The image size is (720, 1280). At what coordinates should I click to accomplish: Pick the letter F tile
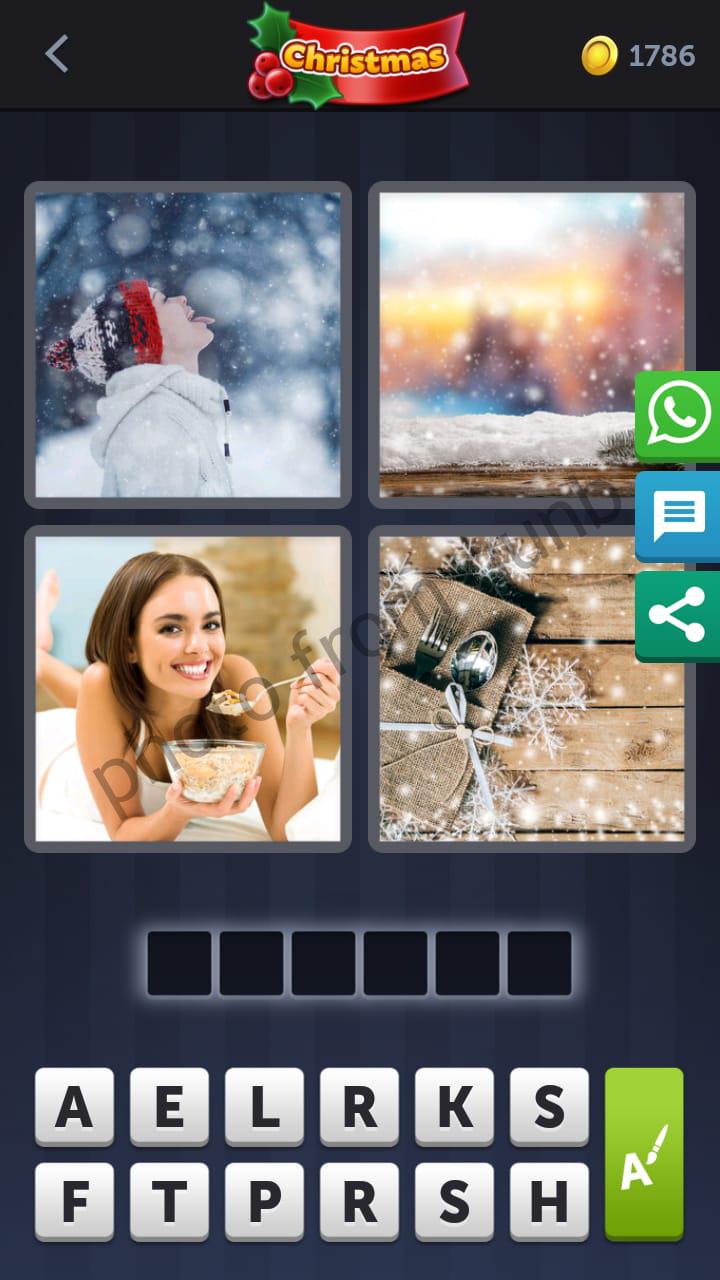coord(74,1201)
